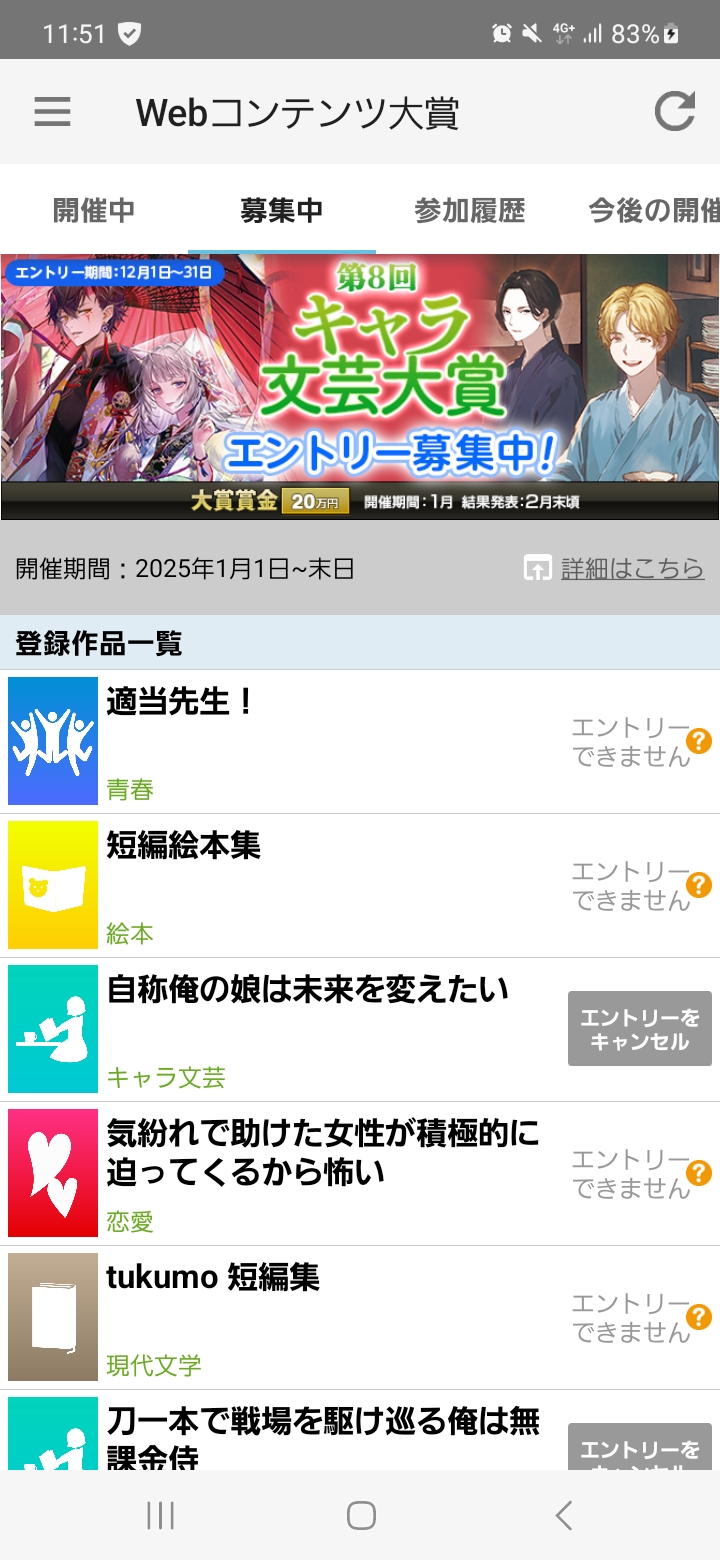Screen dimensions: 720x1560
Task: Cancel entry for 自称俺の娘は未来を変えたい
Action: click(639, 1029)
